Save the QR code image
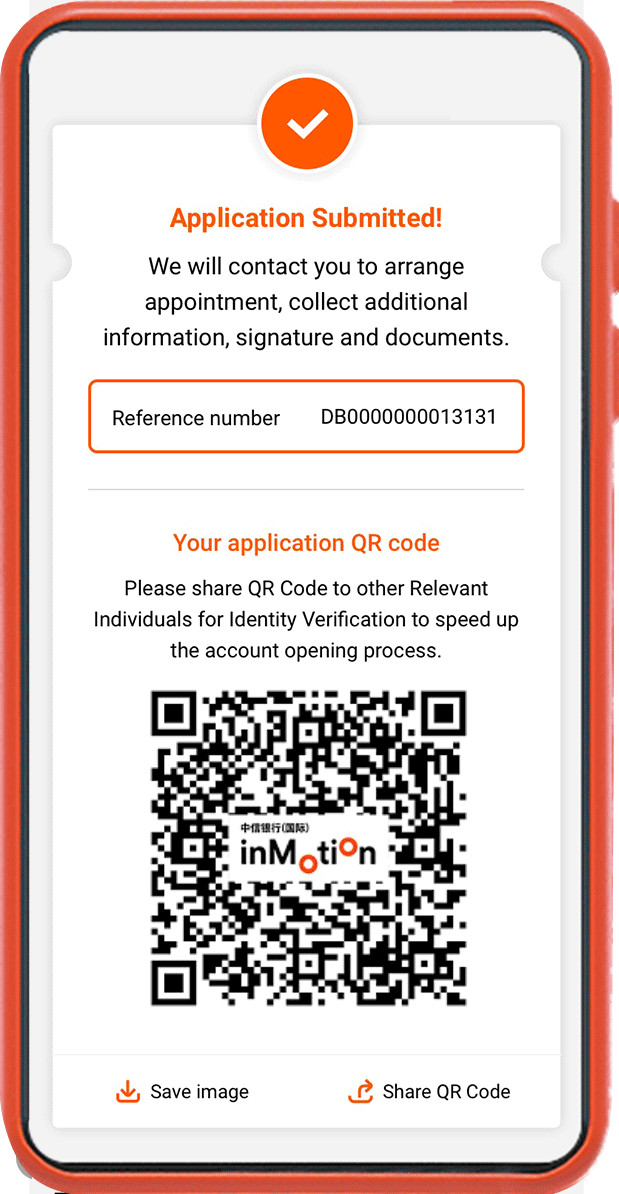 click(182, 1091)
